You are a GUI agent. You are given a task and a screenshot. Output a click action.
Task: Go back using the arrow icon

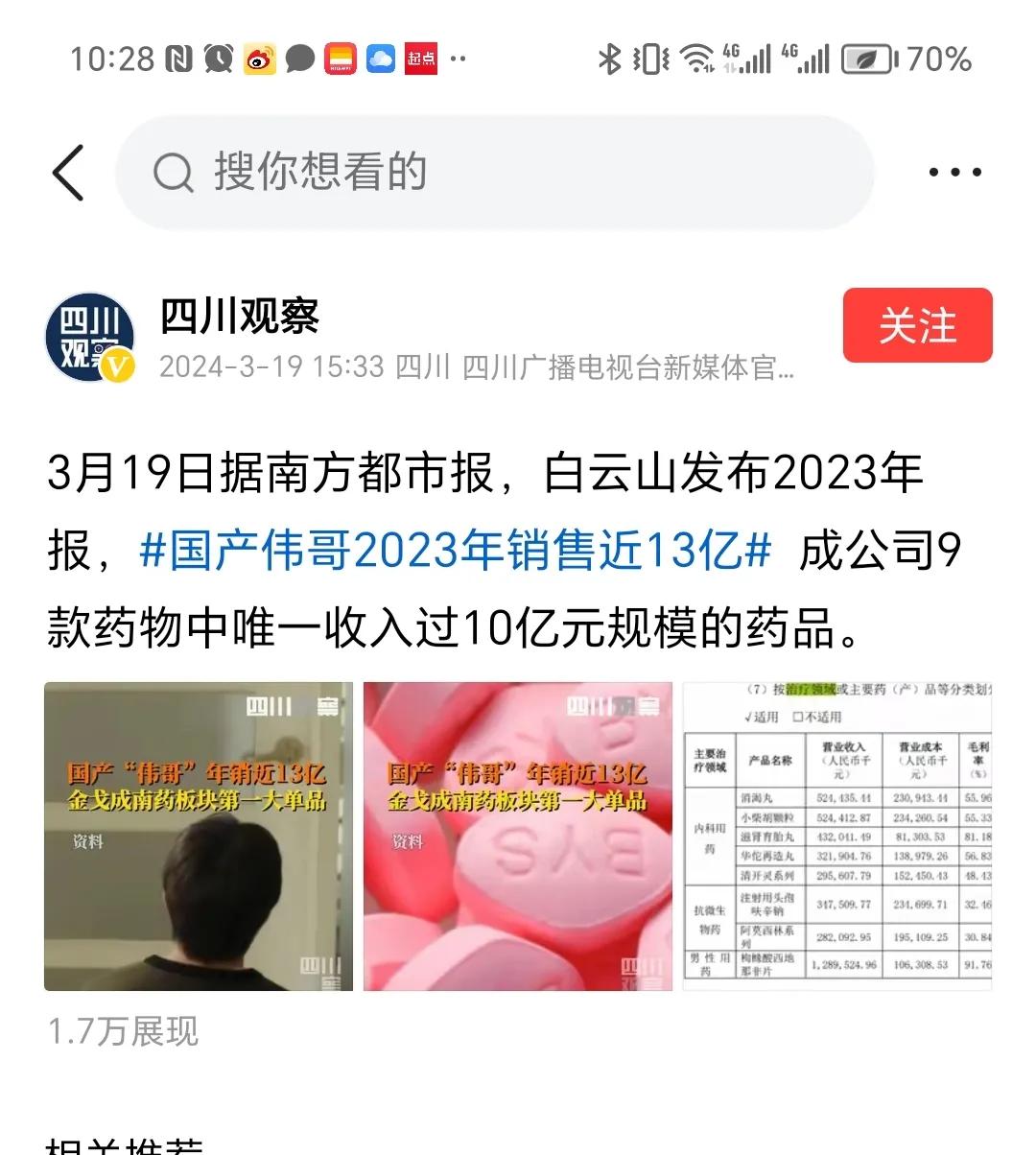(68, 173)
